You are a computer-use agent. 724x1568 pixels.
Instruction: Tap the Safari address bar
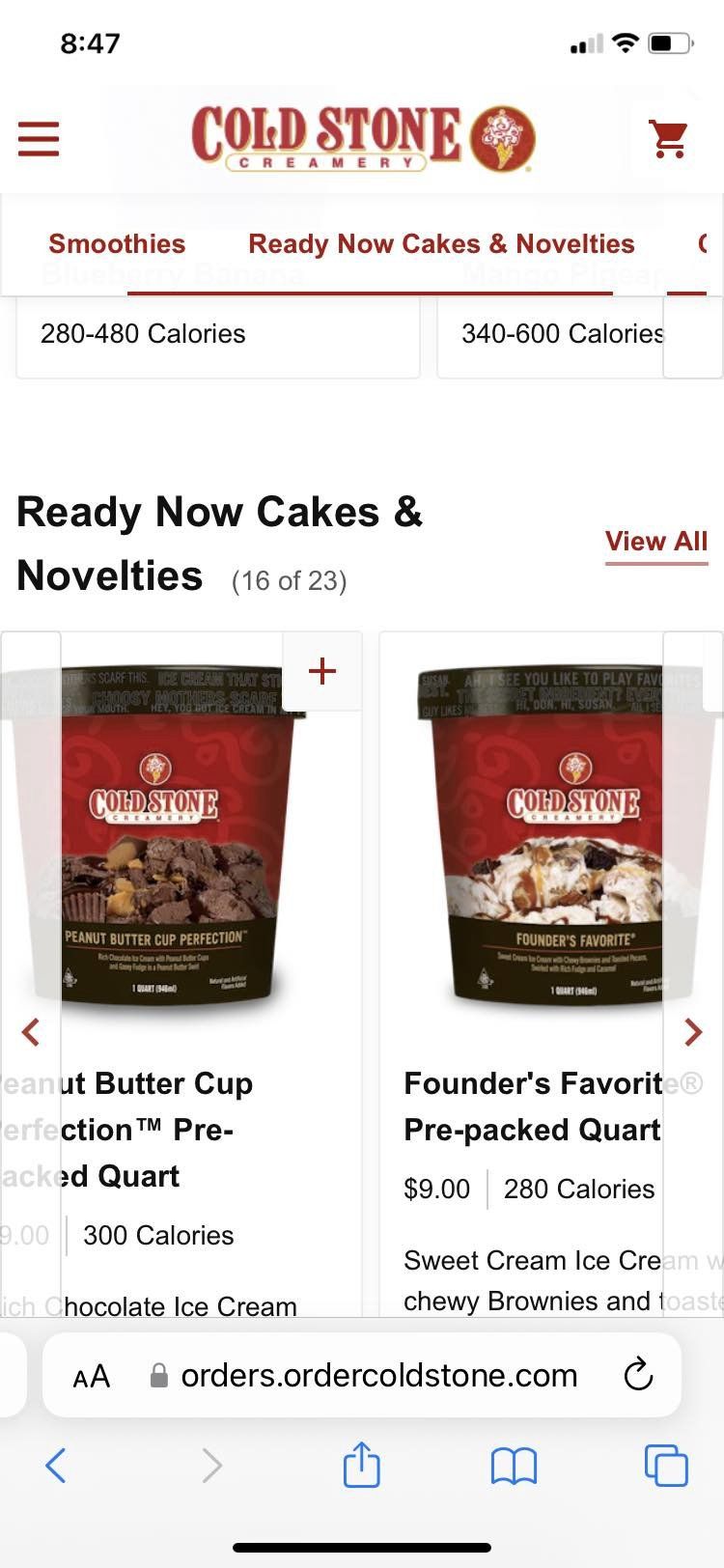click(x=378, y=1376)
